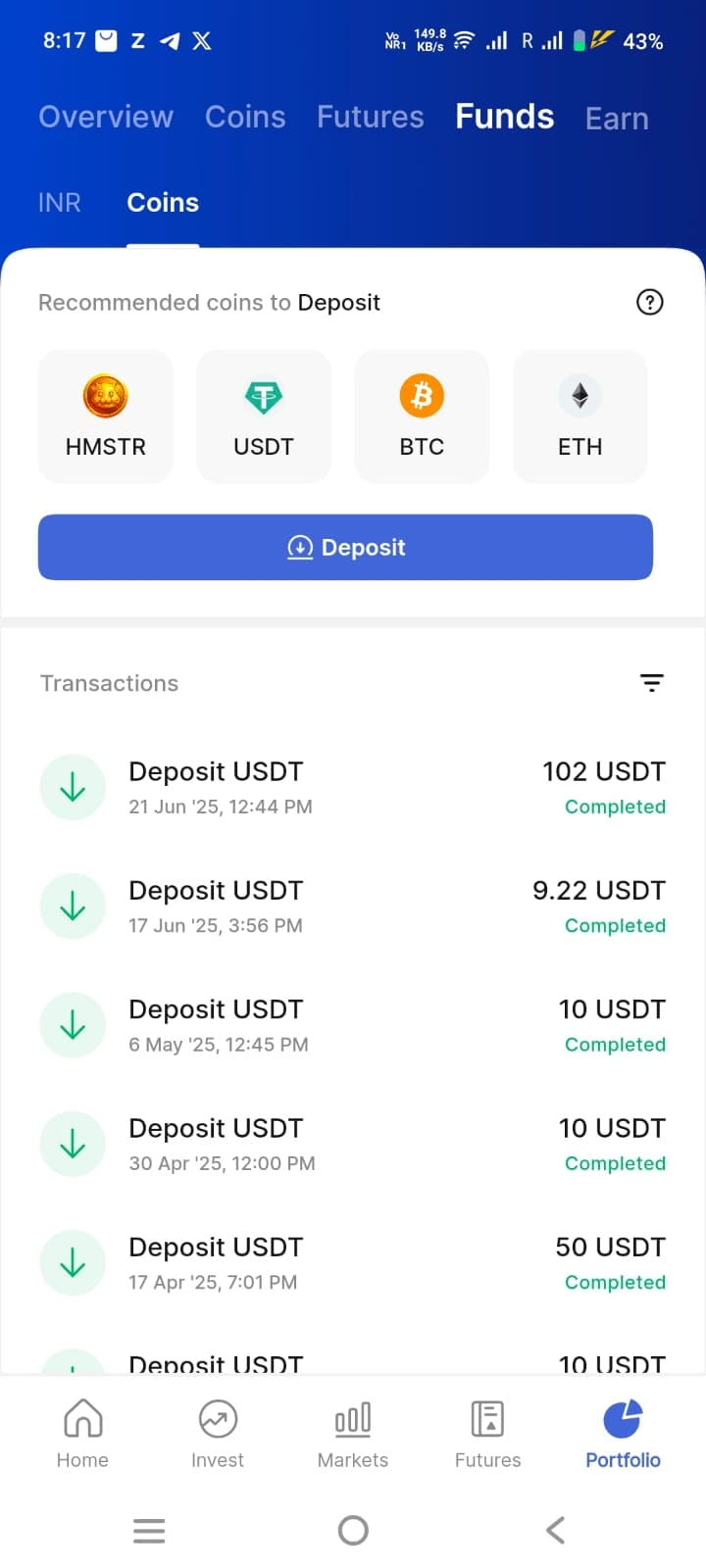The width and height of the screenshot is (706, 1568).
Task: Open the Invest section
Action: point(218,1434)
